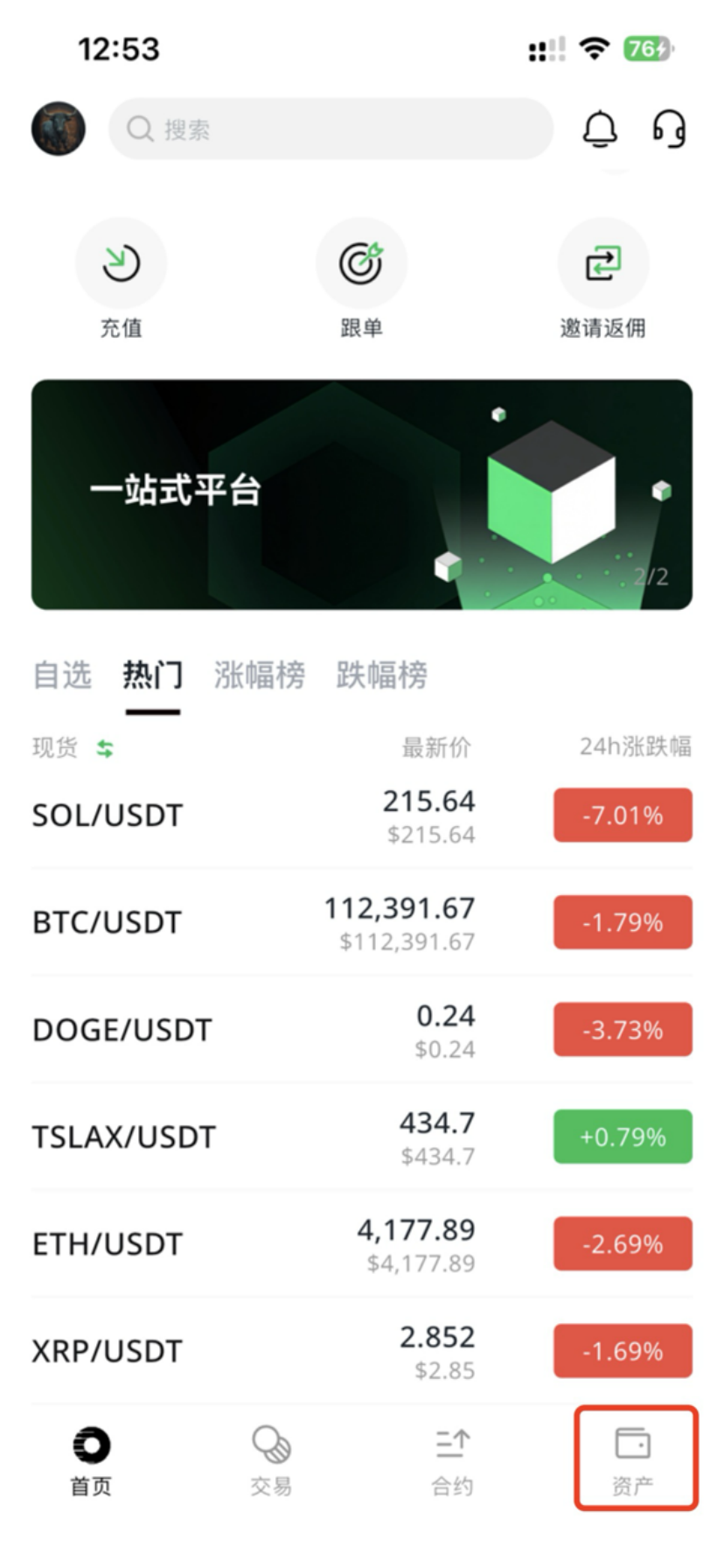The image size is (724, 1568).
Task: Open the DOGE/USDT pair
Action: pyautogui.click(x=122, y=1030)
